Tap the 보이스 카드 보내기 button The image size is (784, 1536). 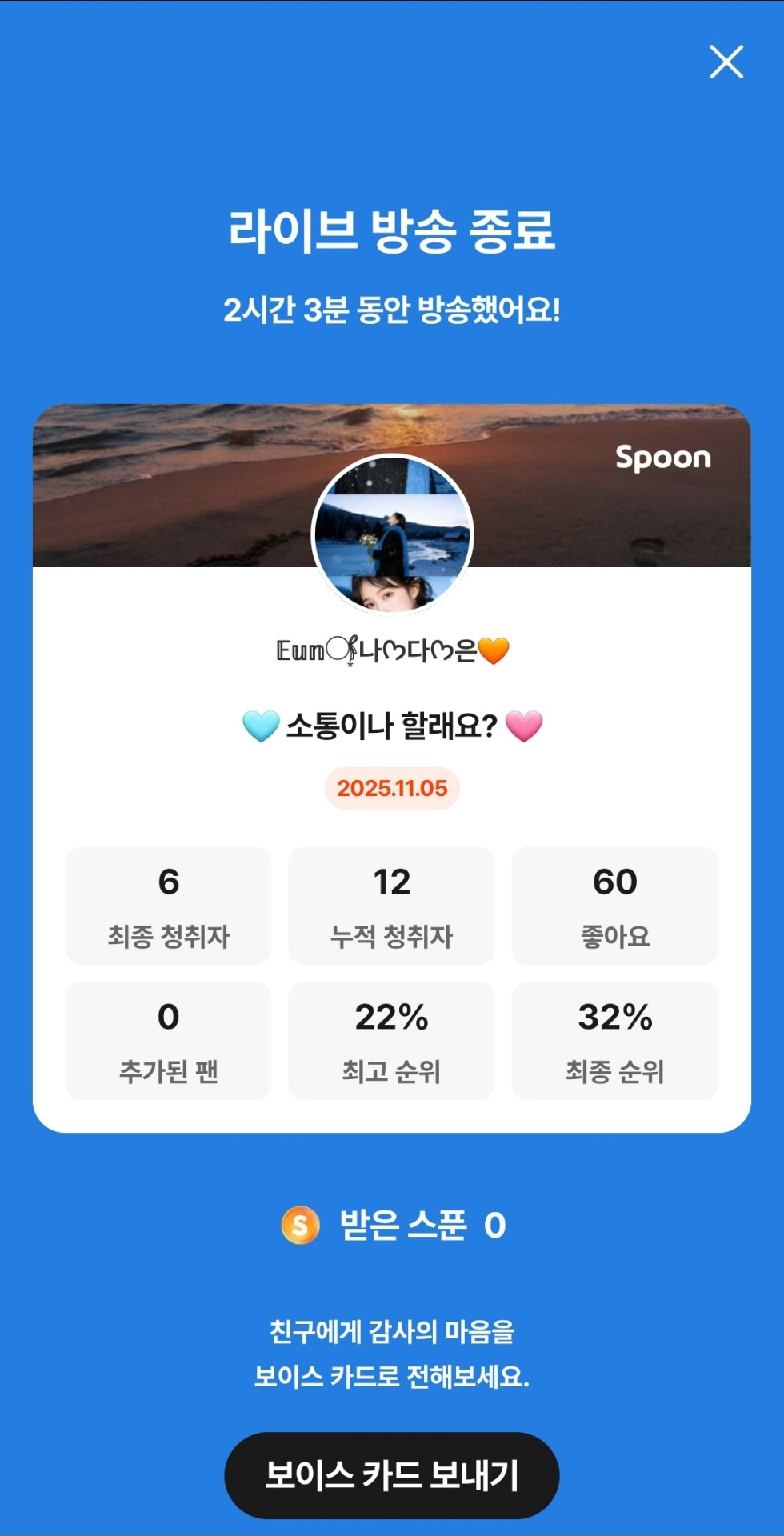pos(392,1474)
